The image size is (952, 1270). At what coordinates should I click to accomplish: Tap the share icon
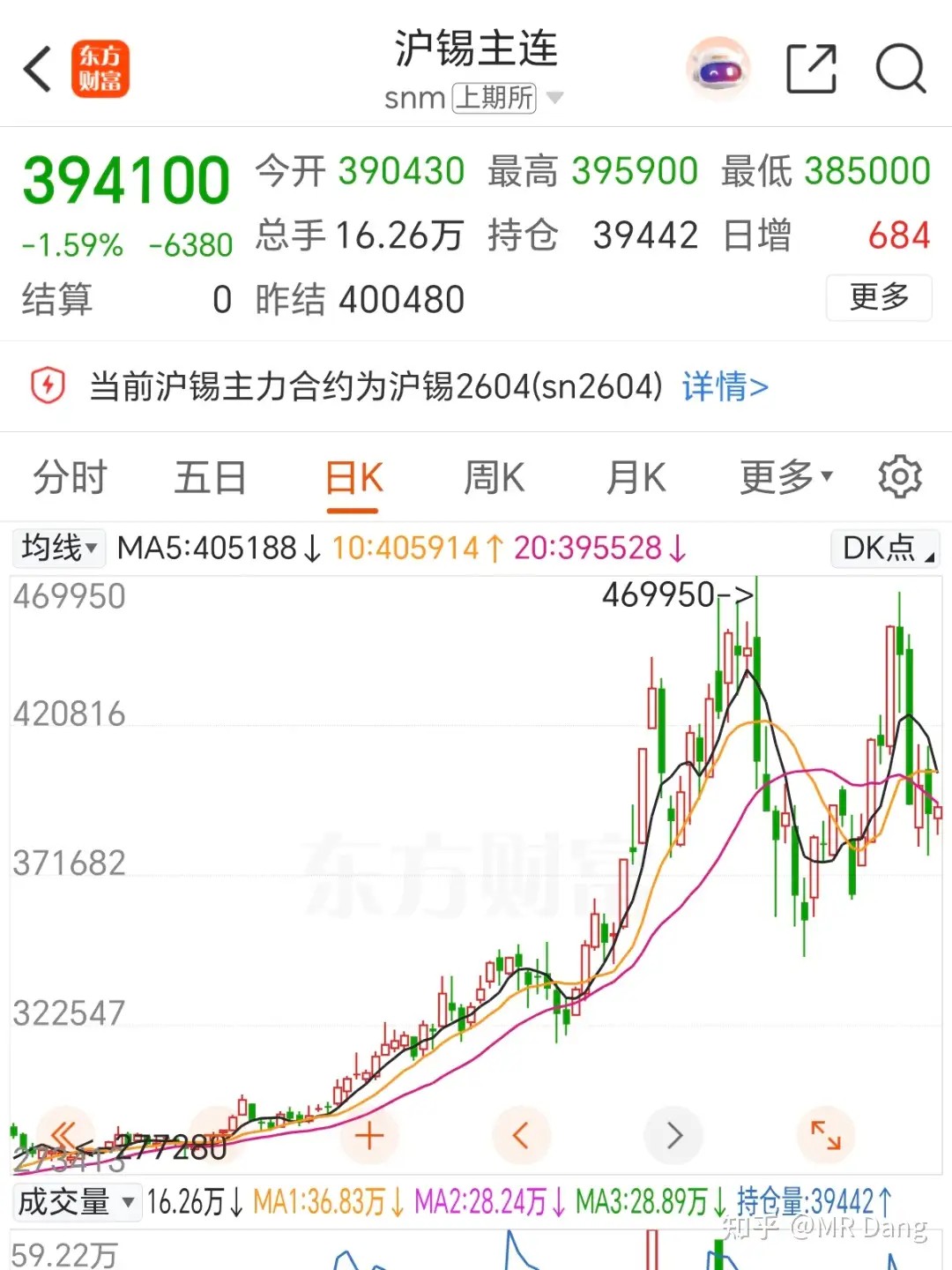[811, 67]
